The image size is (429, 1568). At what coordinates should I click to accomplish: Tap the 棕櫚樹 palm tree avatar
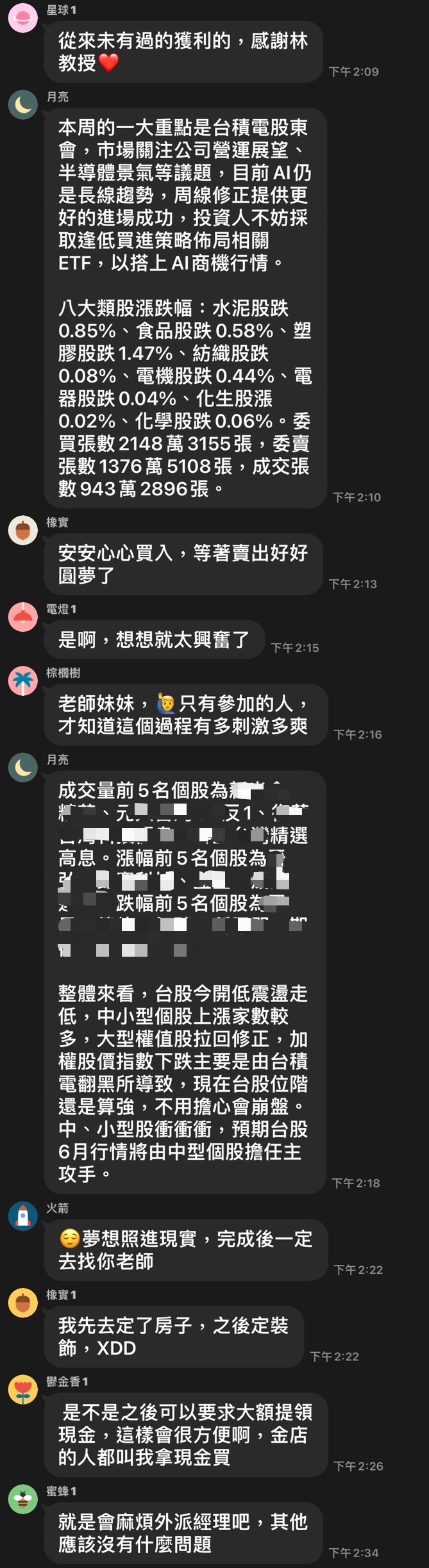22,681
